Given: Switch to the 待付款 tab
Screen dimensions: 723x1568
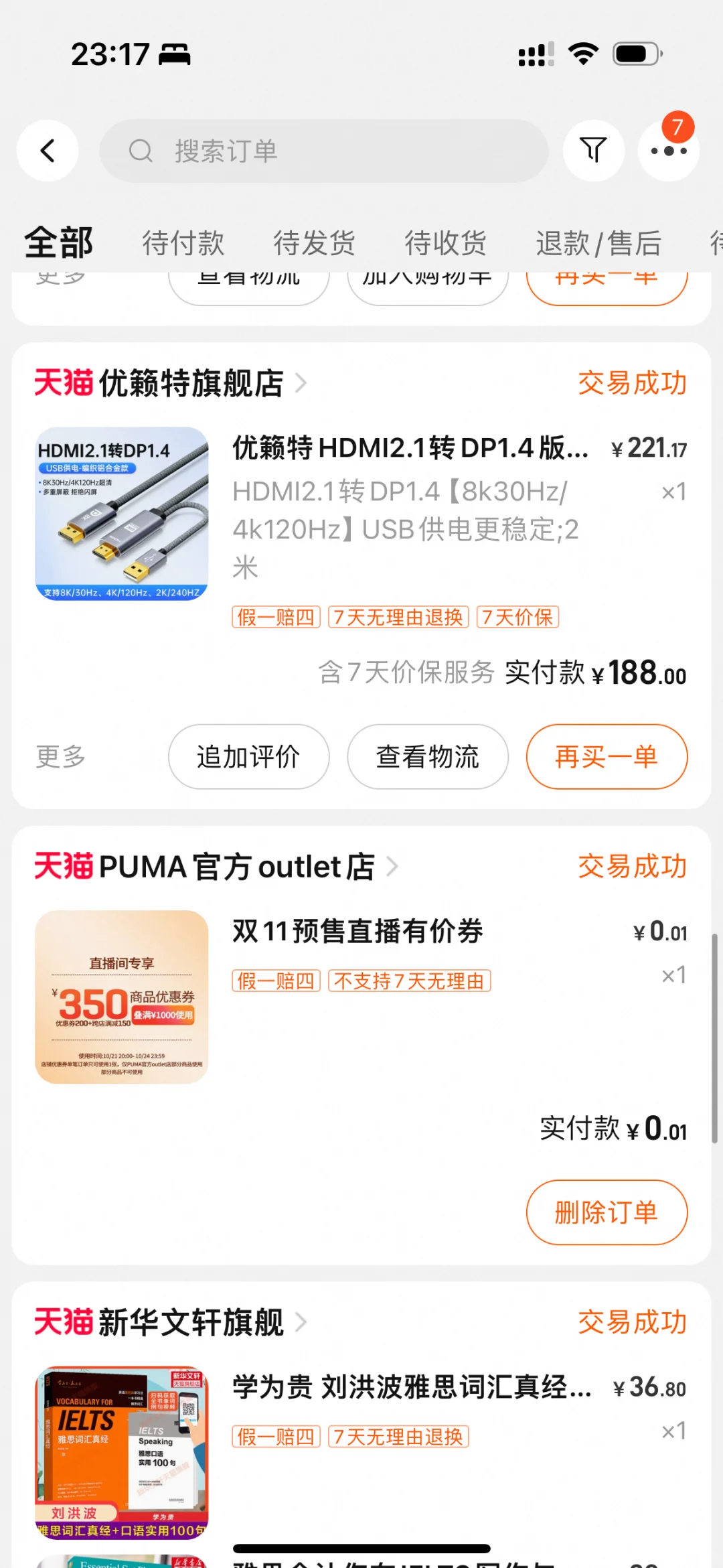Looking at the screenshot, I should tap(183, 242).
